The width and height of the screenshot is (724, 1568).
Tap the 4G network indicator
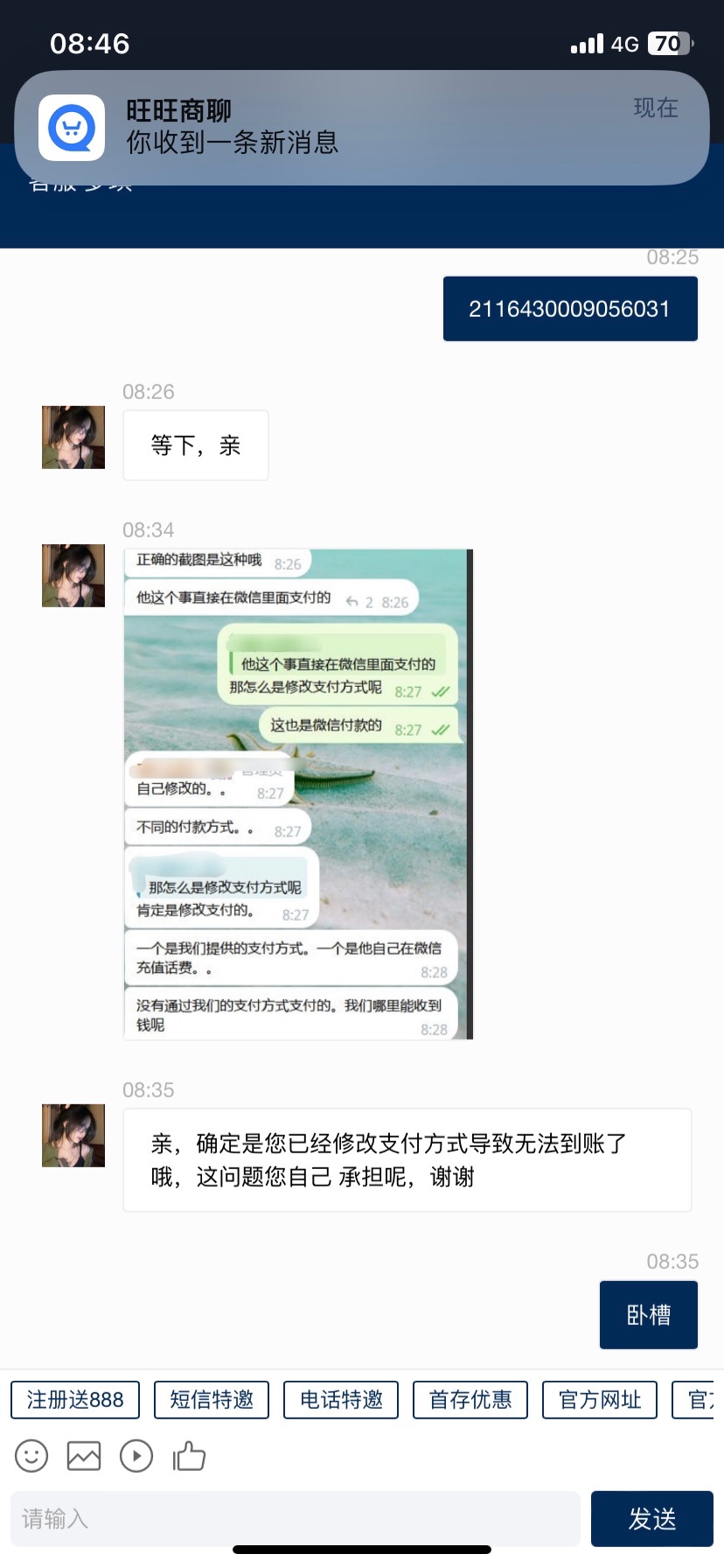pos(624,42)
